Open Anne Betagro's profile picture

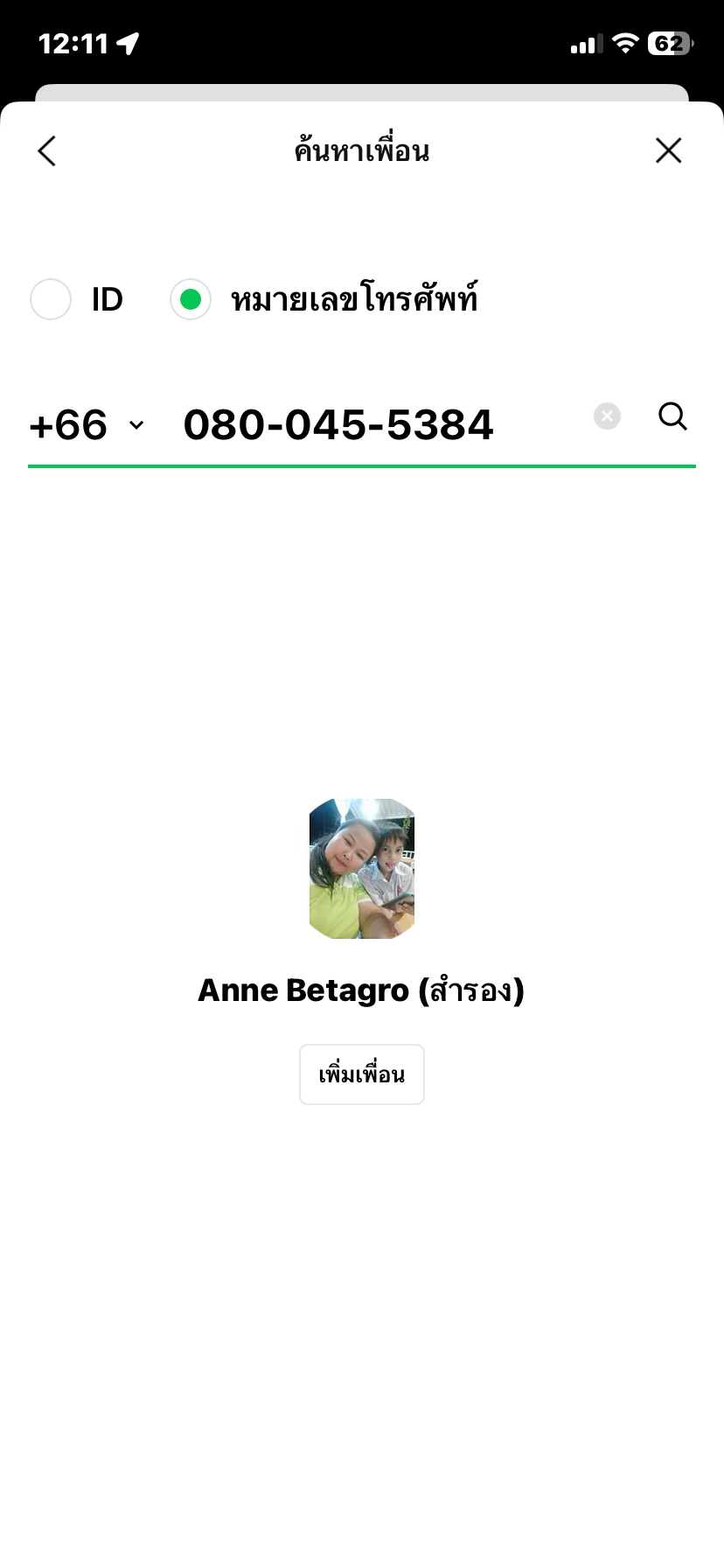(362, 868)
